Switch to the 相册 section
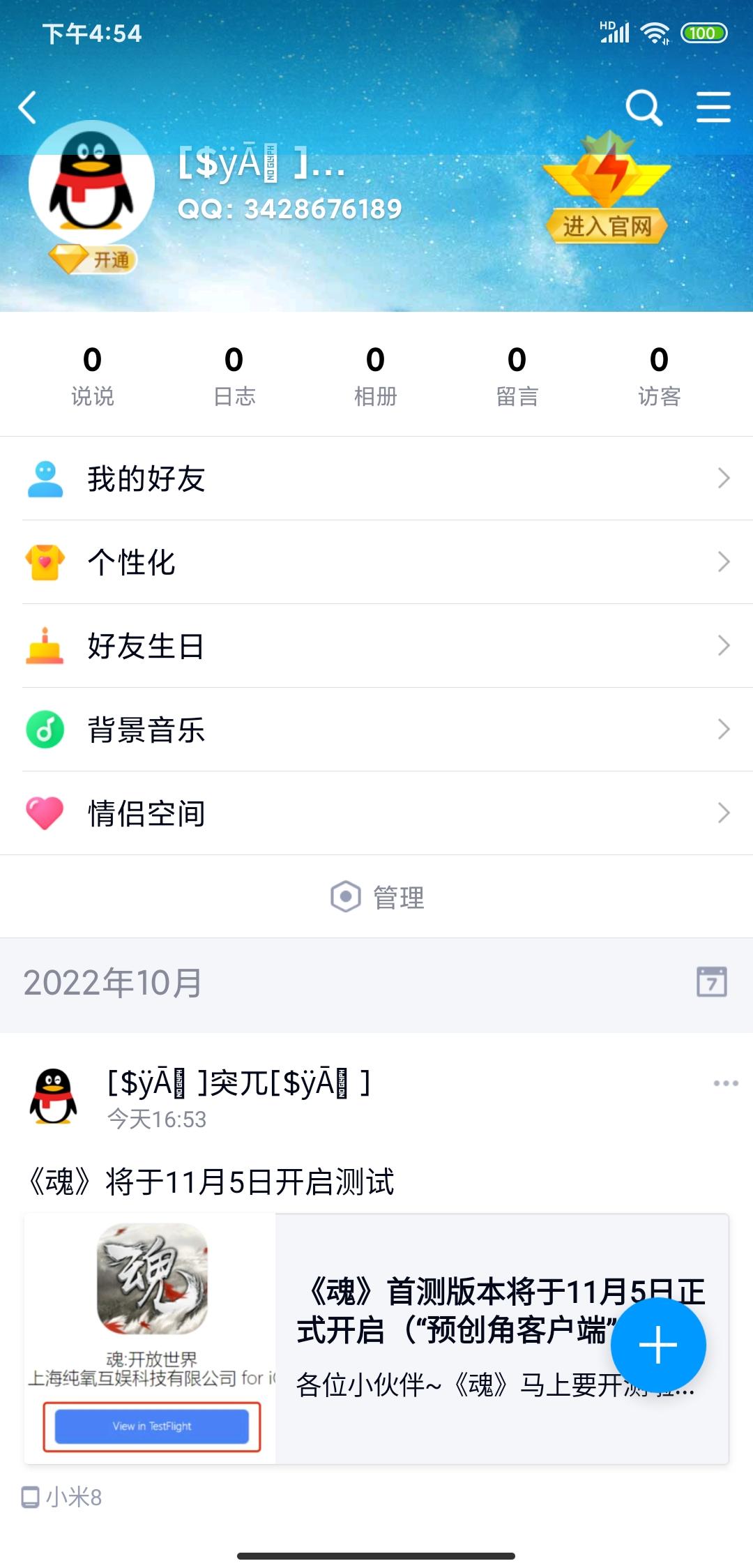753x1568 pixels. tap(376, 375)
